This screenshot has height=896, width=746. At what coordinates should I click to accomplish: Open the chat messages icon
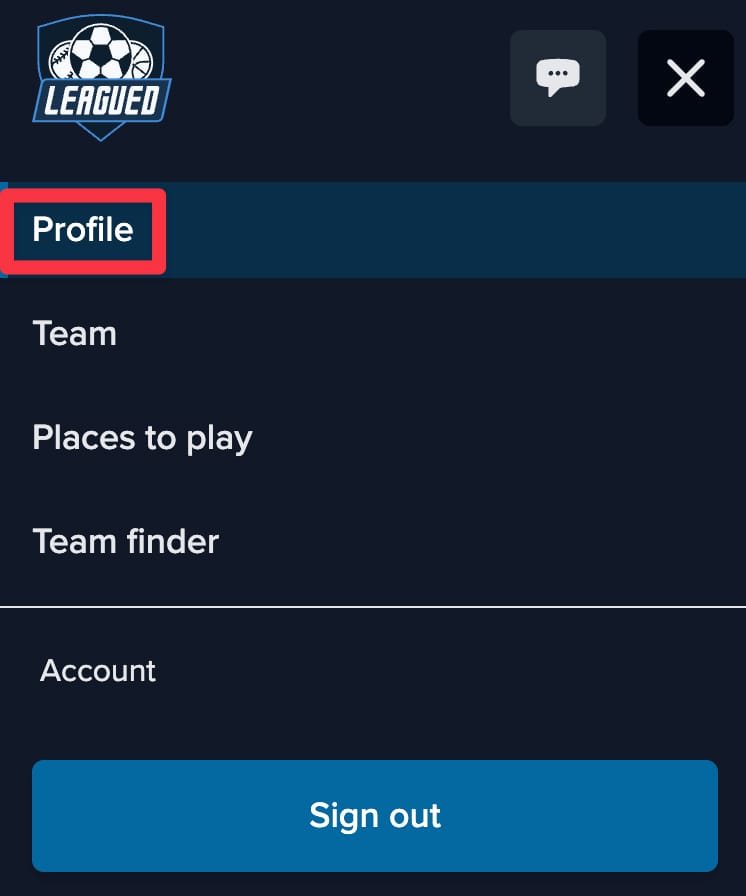pos(557,78)
